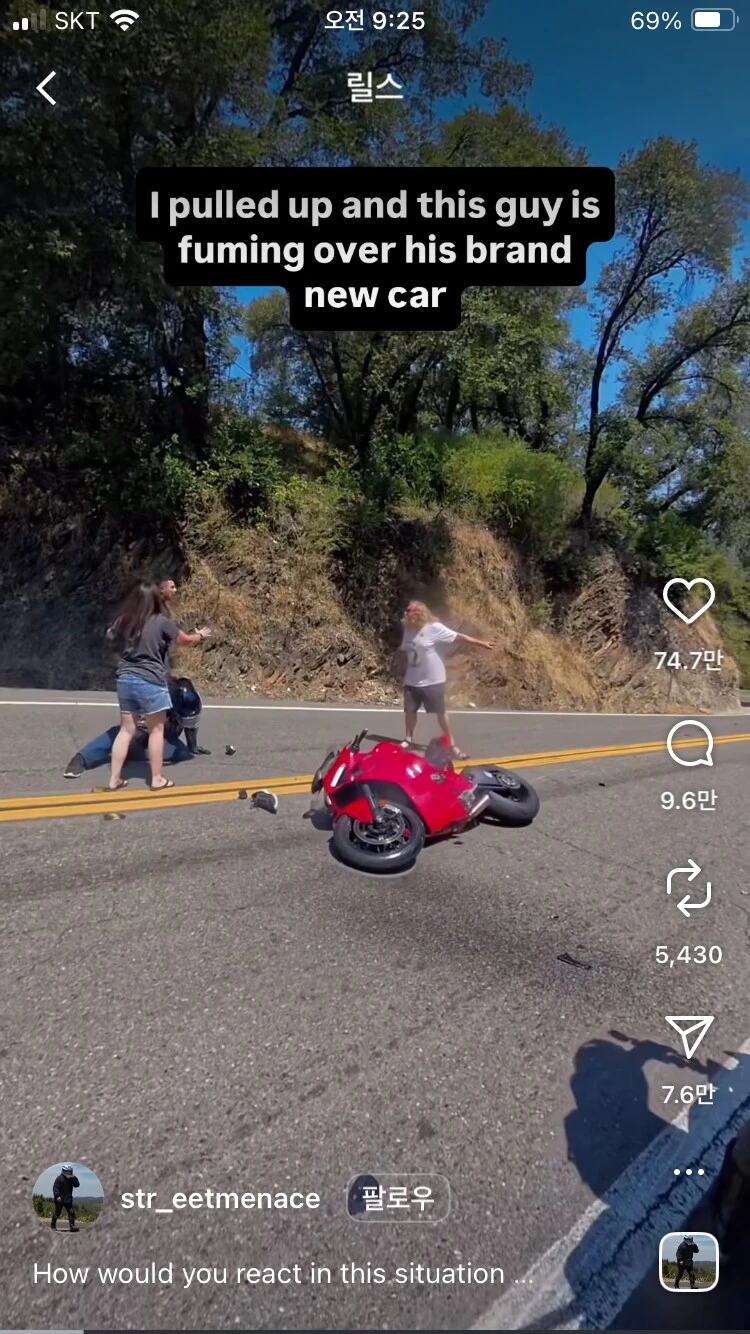
Task: Open the comments on this reel
Action: [689, 745]
